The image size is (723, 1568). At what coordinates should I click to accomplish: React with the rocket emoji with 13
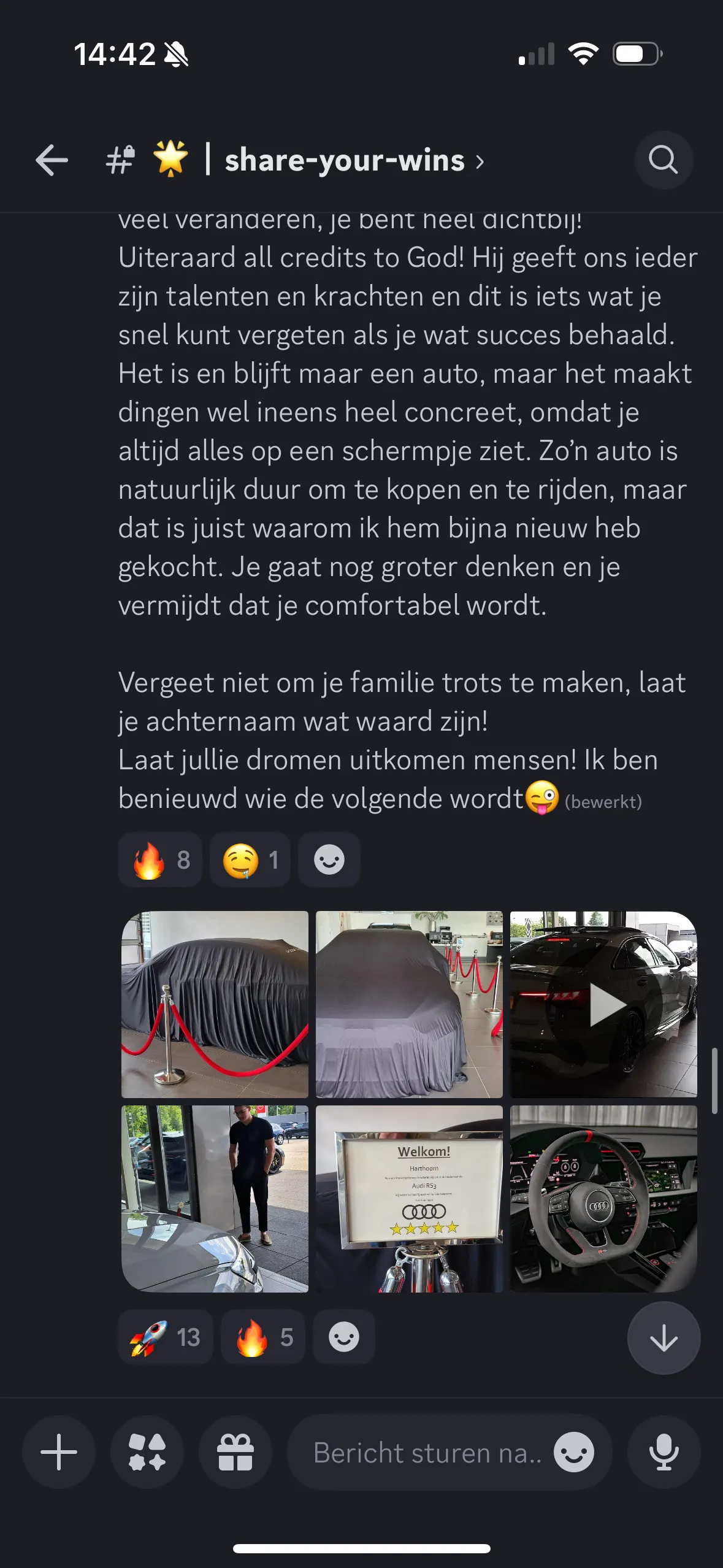click(166, 1337)
